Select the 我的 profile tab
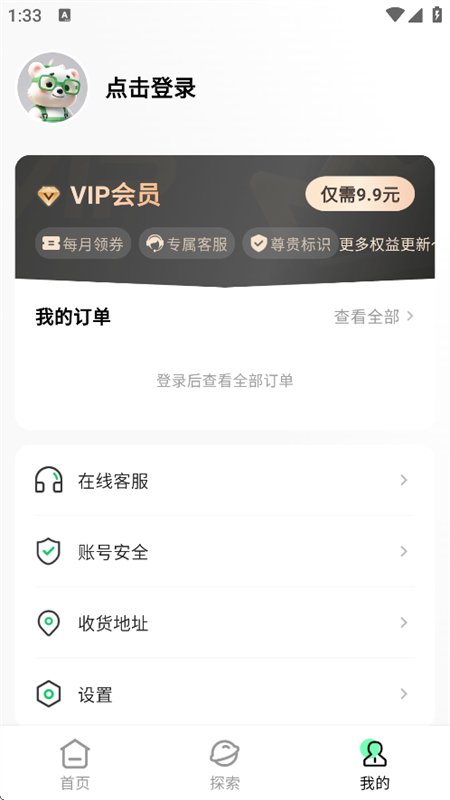Viewport: 450px width, 800px height. coord(374,764)
